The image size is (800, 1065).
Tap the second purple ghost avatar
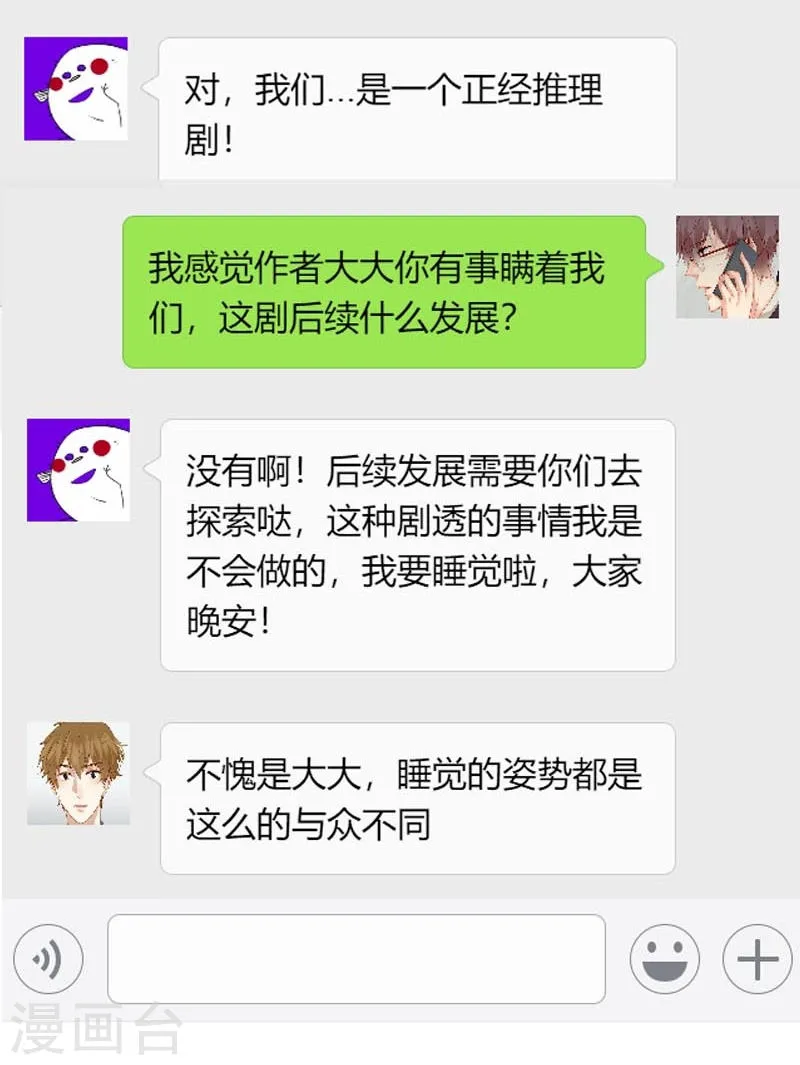click(76, 470)
